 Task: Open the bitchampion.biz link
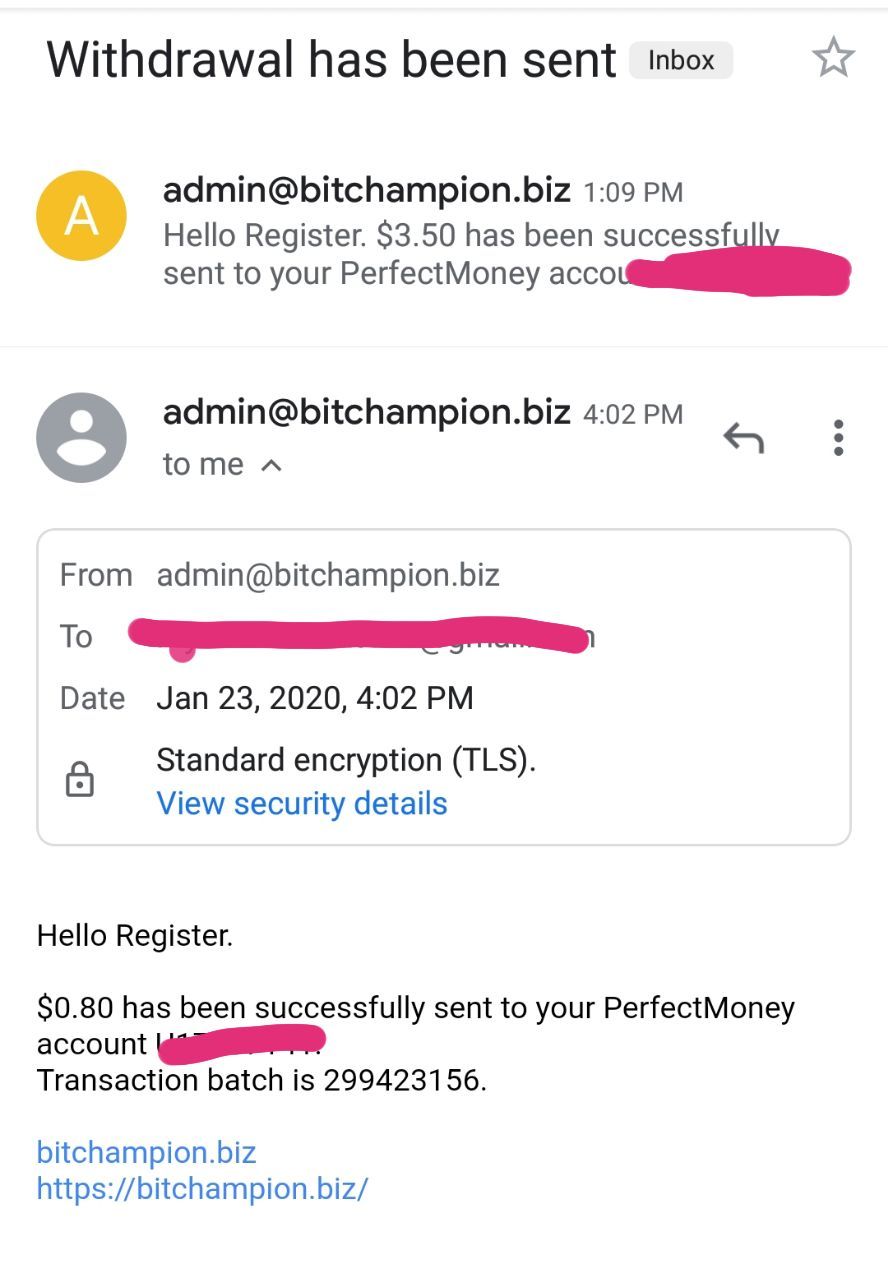point(146,1152)
